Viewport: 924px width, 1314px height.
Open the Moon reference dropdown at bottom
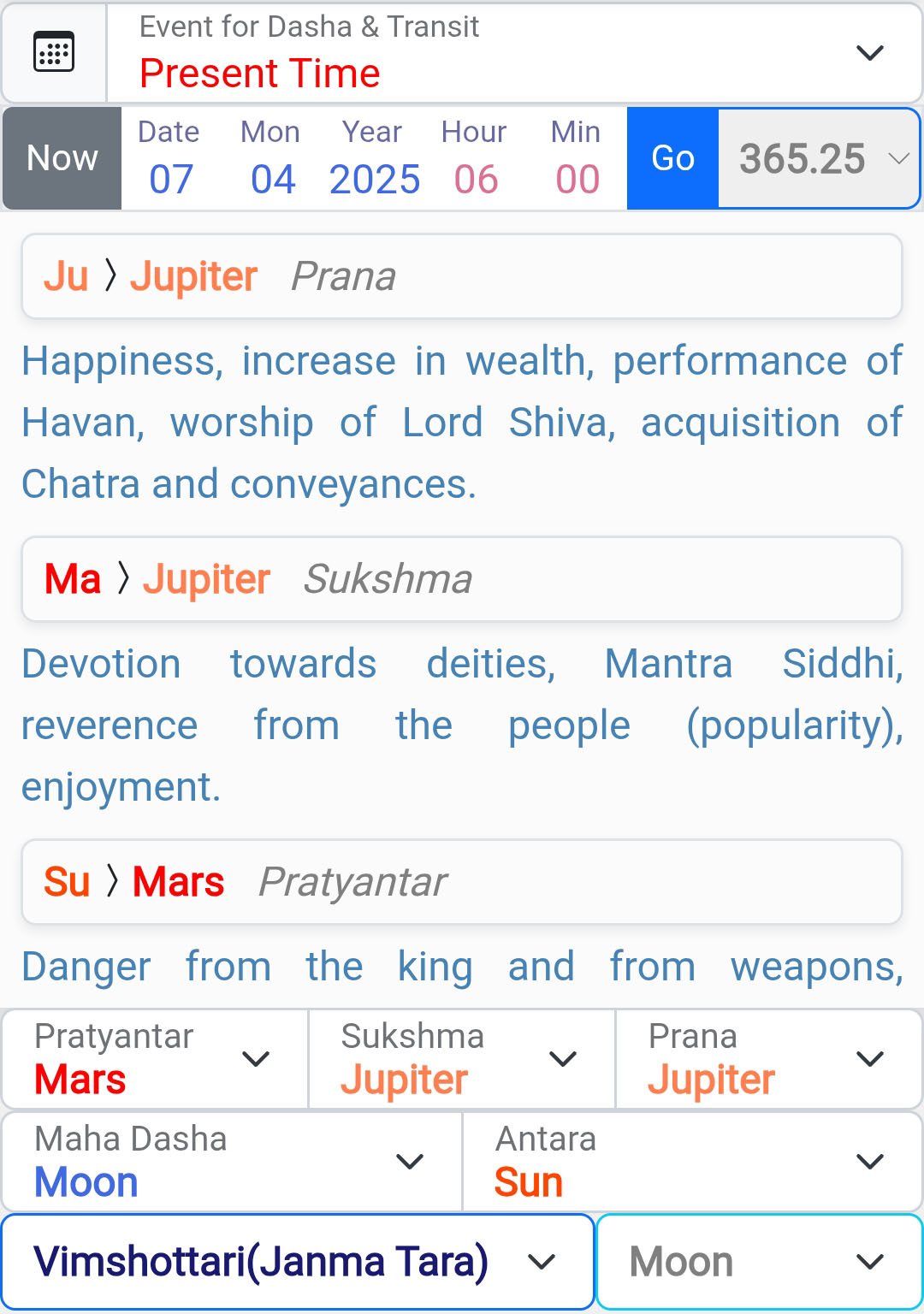coord(759,1262)
